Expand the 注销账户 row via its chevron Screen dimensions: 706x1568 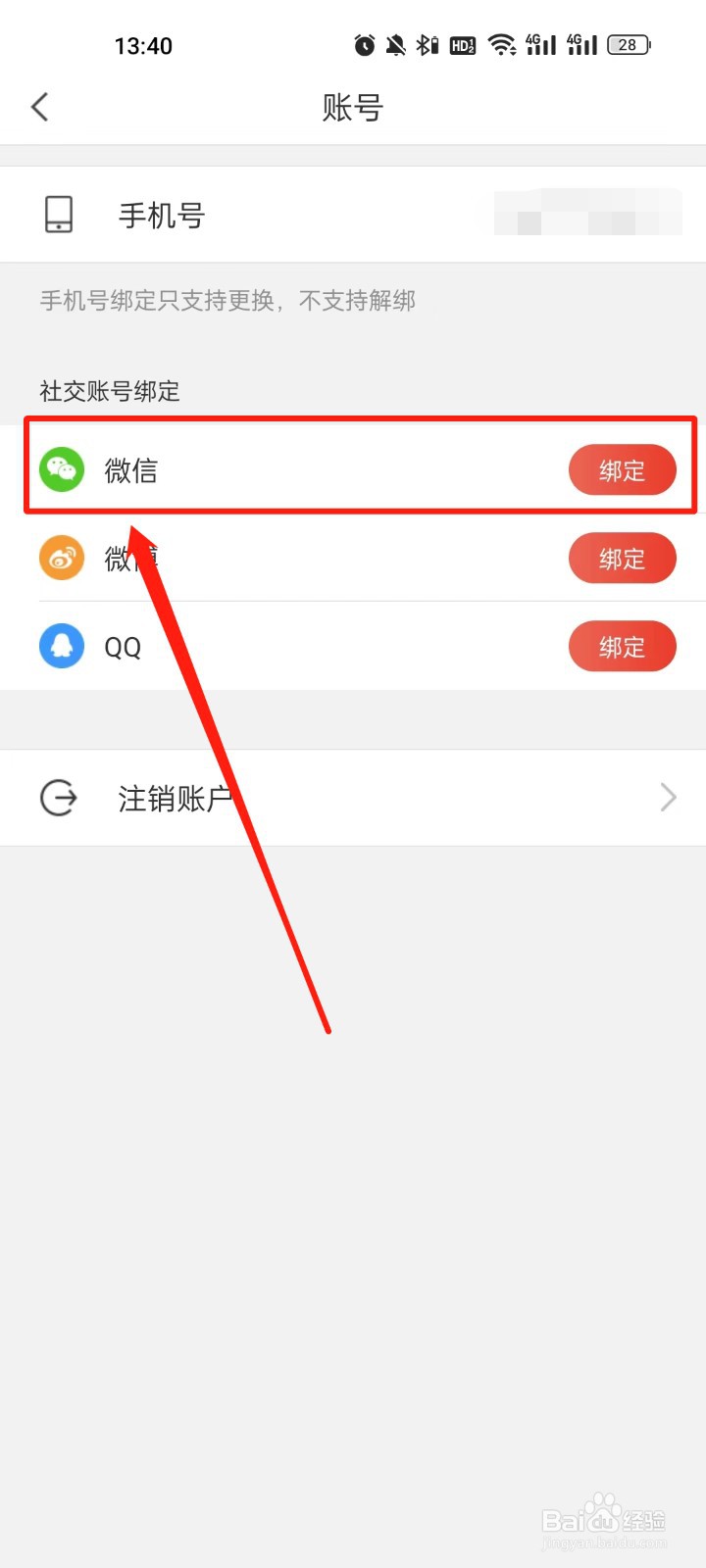(x=668, y=797)
